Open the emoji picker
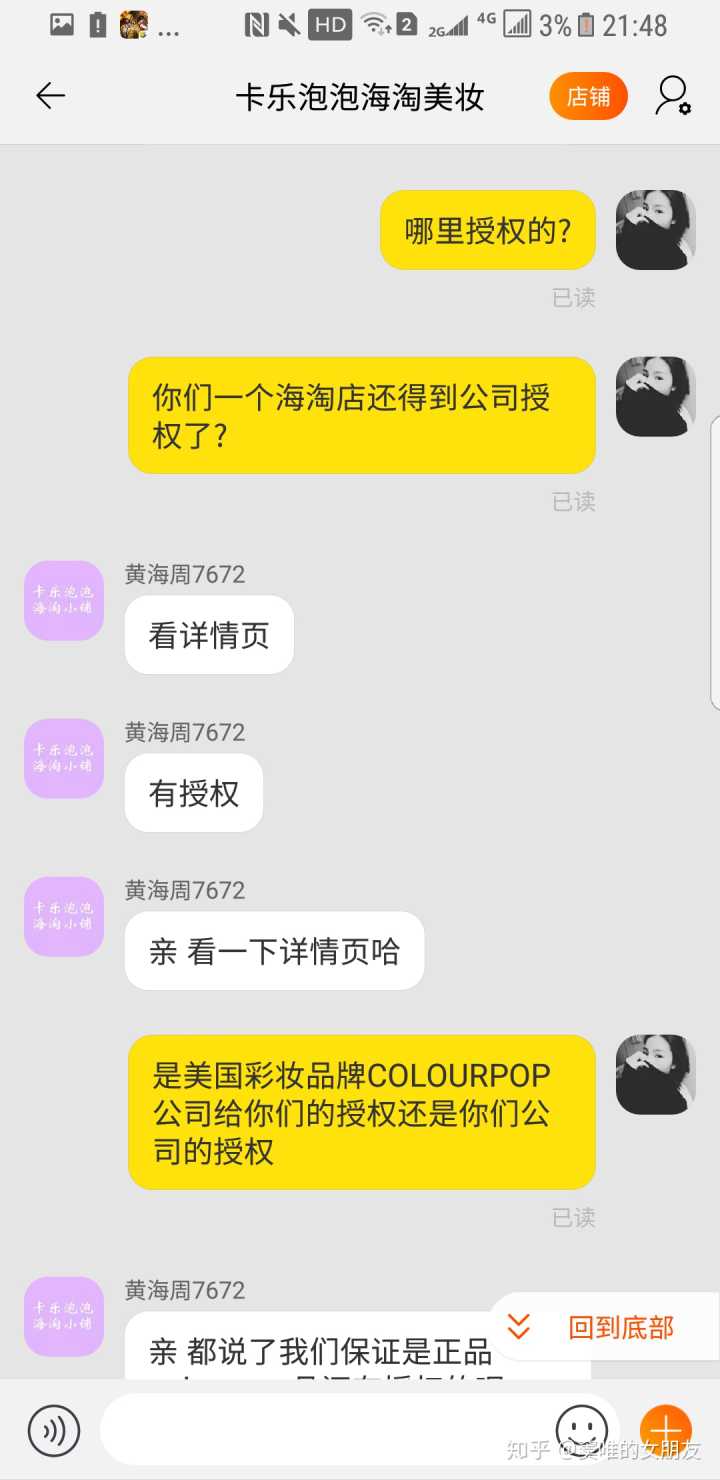Viewport: 720px width, 1480px height. (581, 1430)
